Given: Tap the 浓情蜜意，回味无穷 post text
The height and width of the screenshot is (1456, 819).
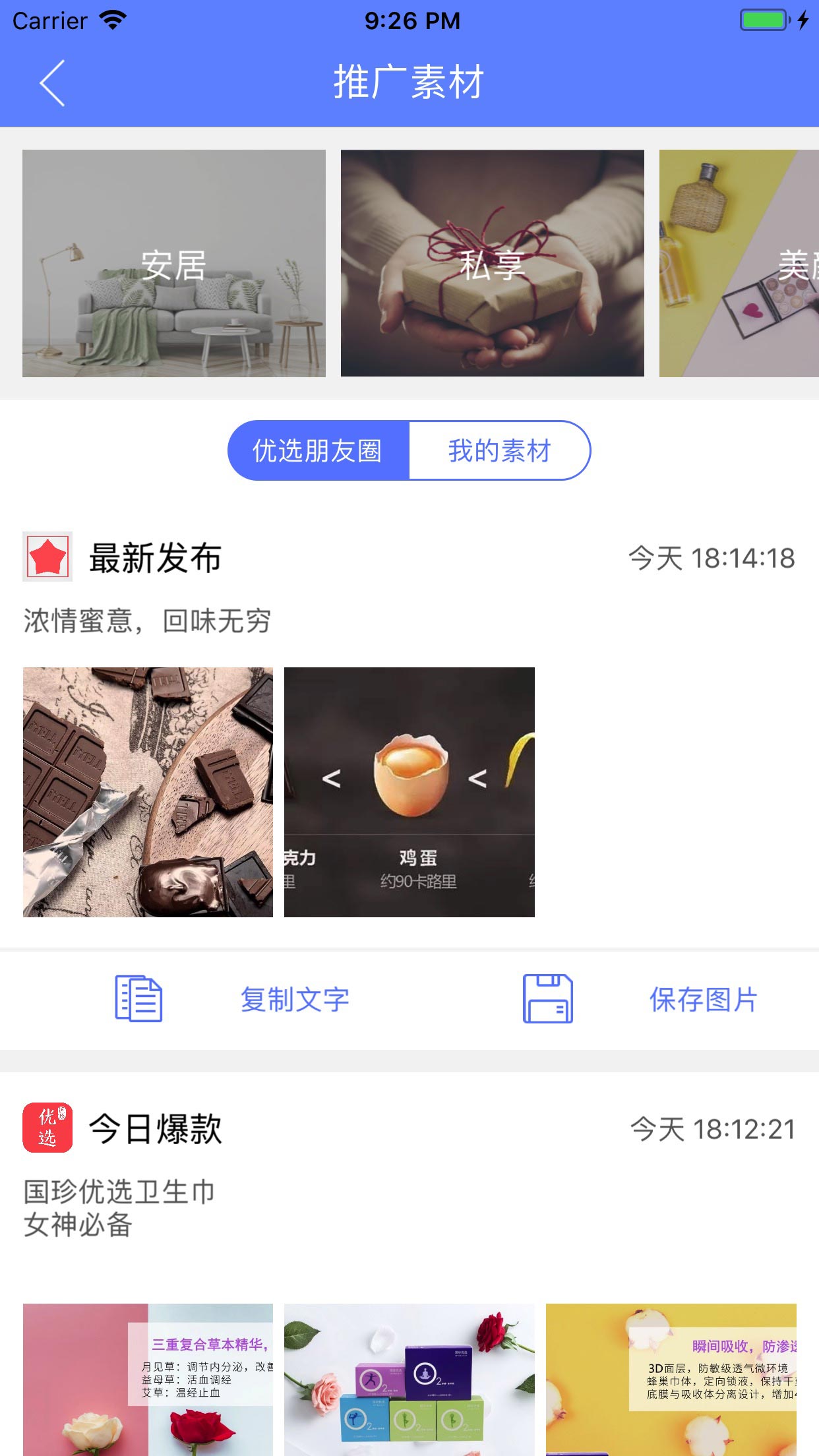Looking at the screenshot, I should pos(148,620).
